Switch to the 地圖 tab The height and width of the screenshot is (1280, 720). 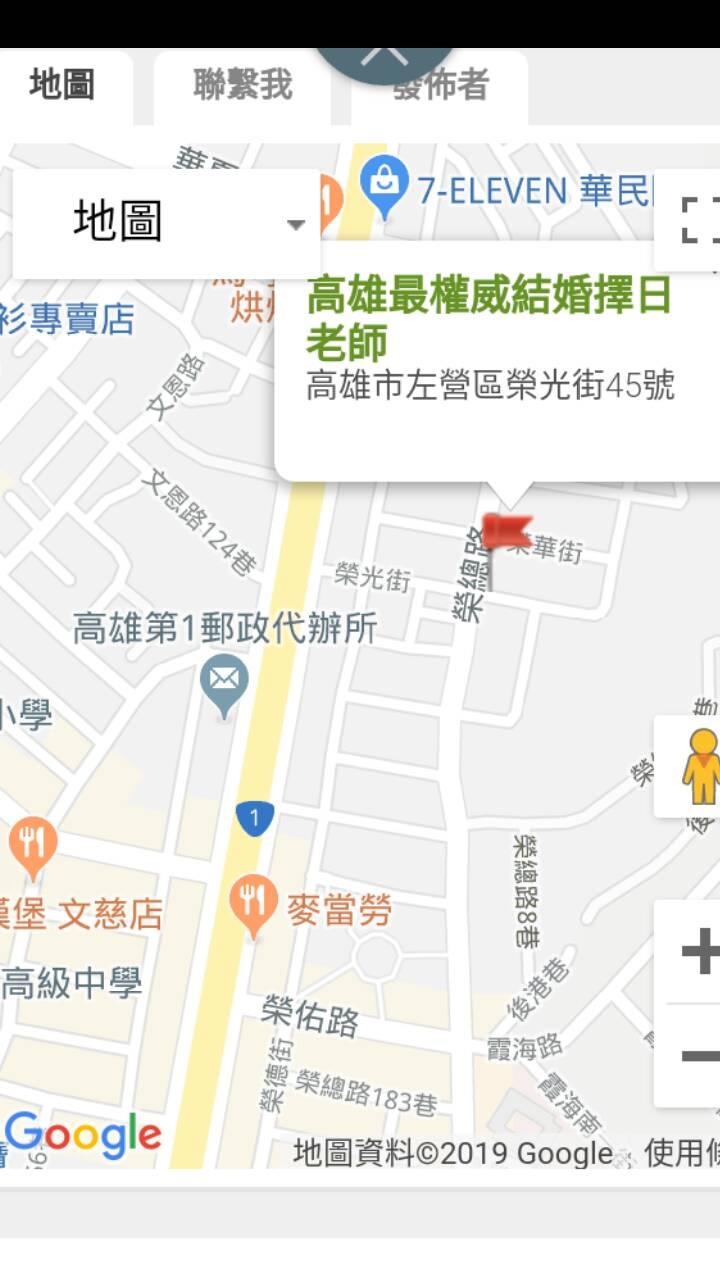[x=62, y=86]
